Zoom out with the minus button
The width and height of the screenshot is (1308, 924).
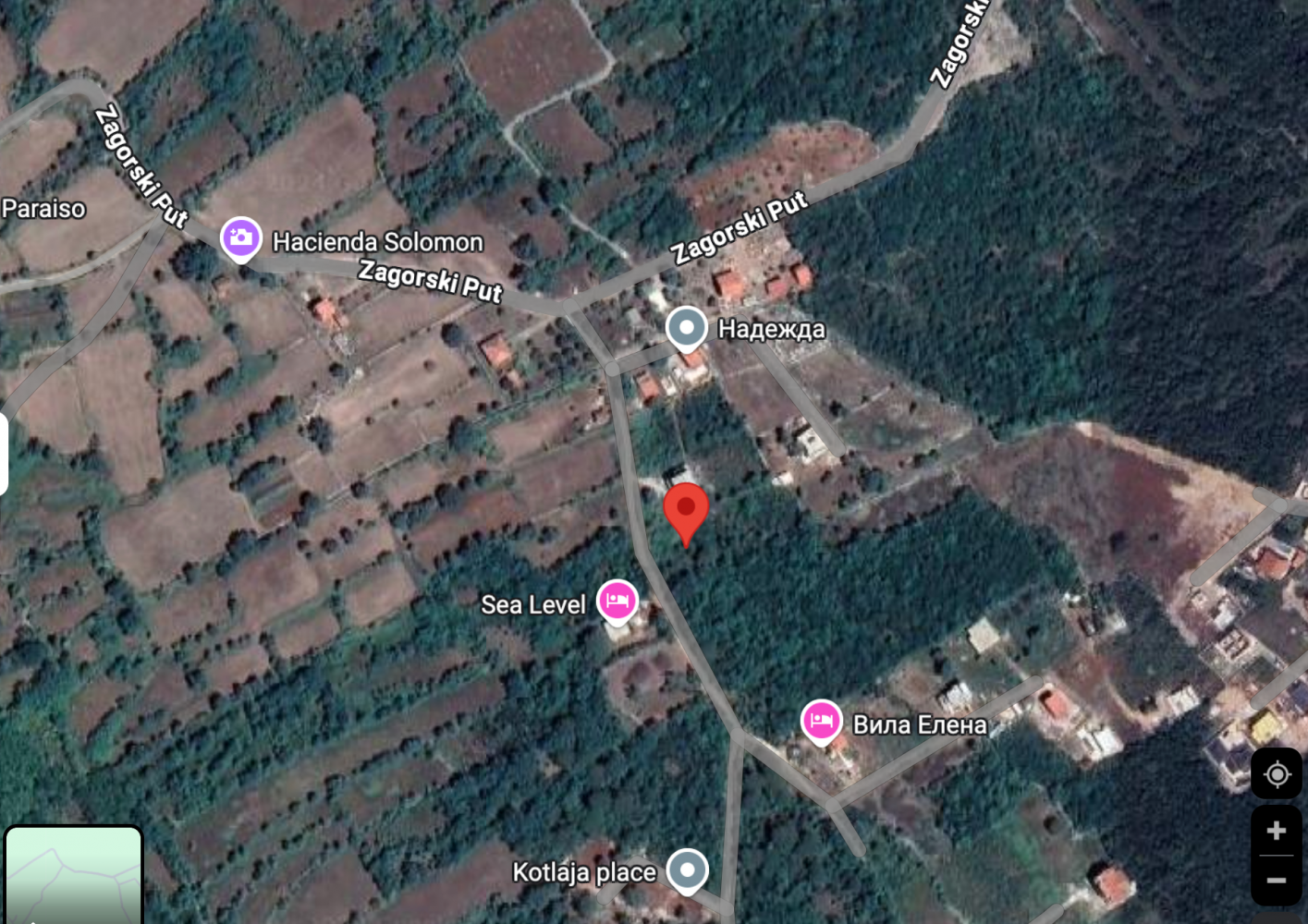[1277, 881]
